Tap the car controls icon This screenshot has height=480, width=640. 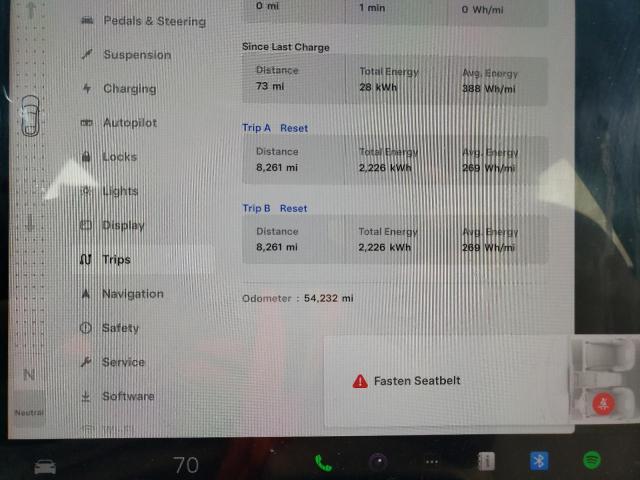click(x=45, y=466)
